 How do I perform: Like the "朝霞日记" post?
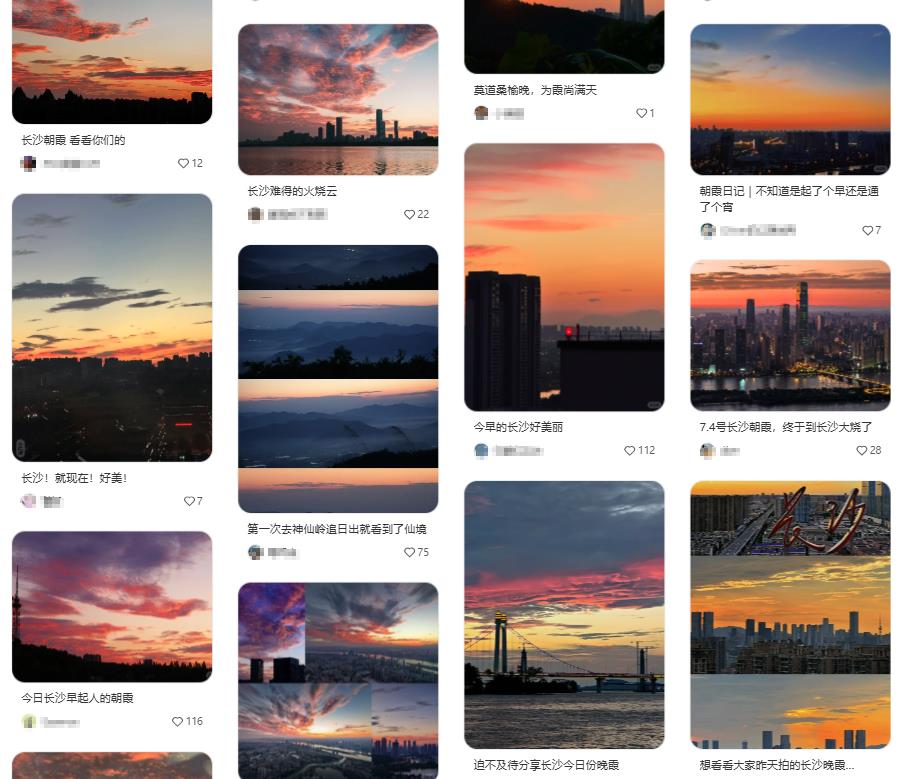[867, 230]
